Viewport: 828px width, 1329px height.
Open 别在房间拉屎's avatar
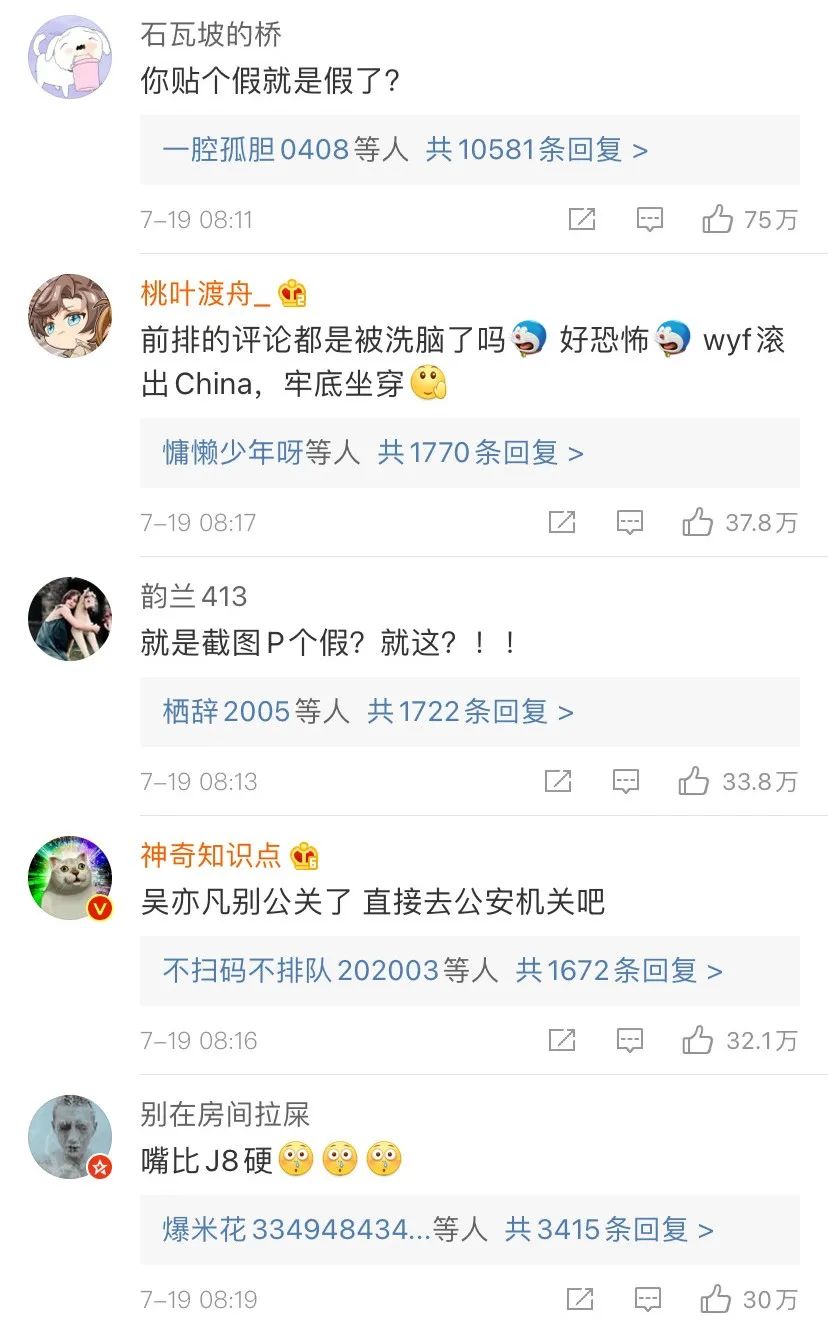69,1136
